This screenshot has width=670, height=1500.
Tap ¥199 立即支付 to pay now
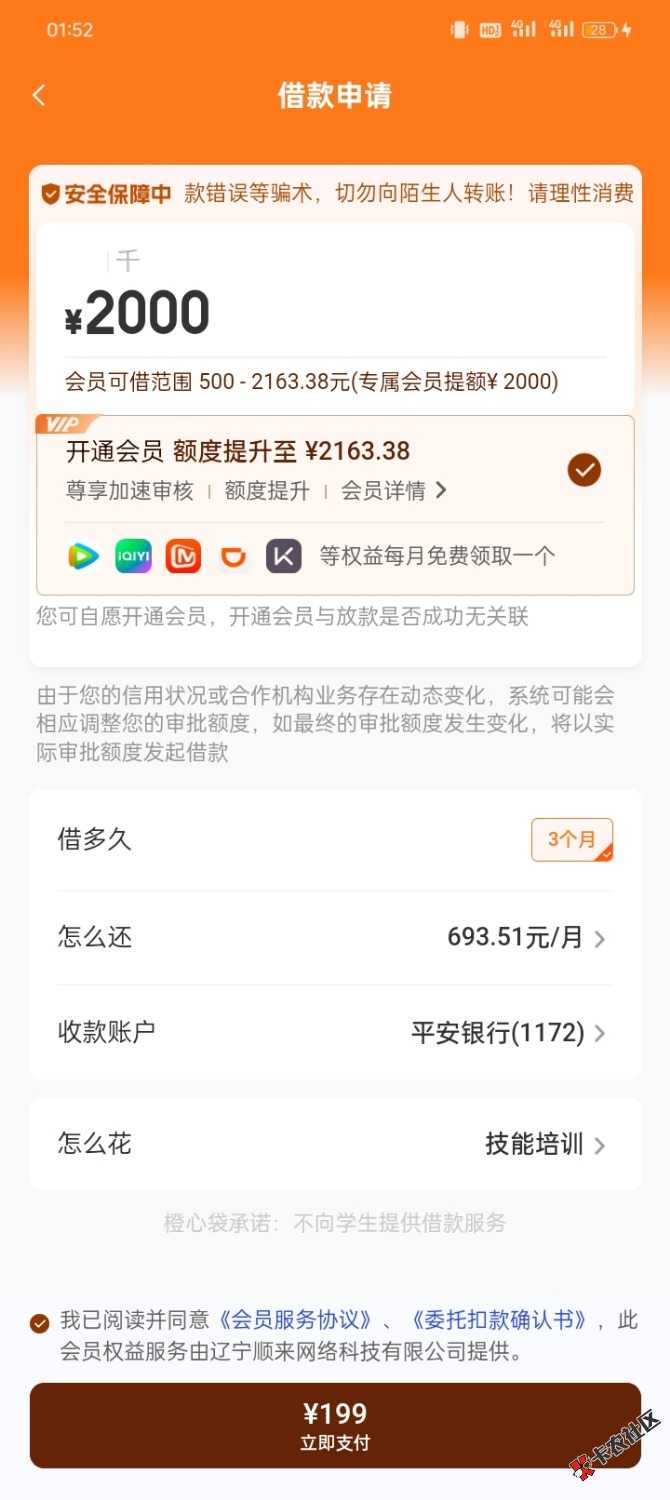[335, 1425]
